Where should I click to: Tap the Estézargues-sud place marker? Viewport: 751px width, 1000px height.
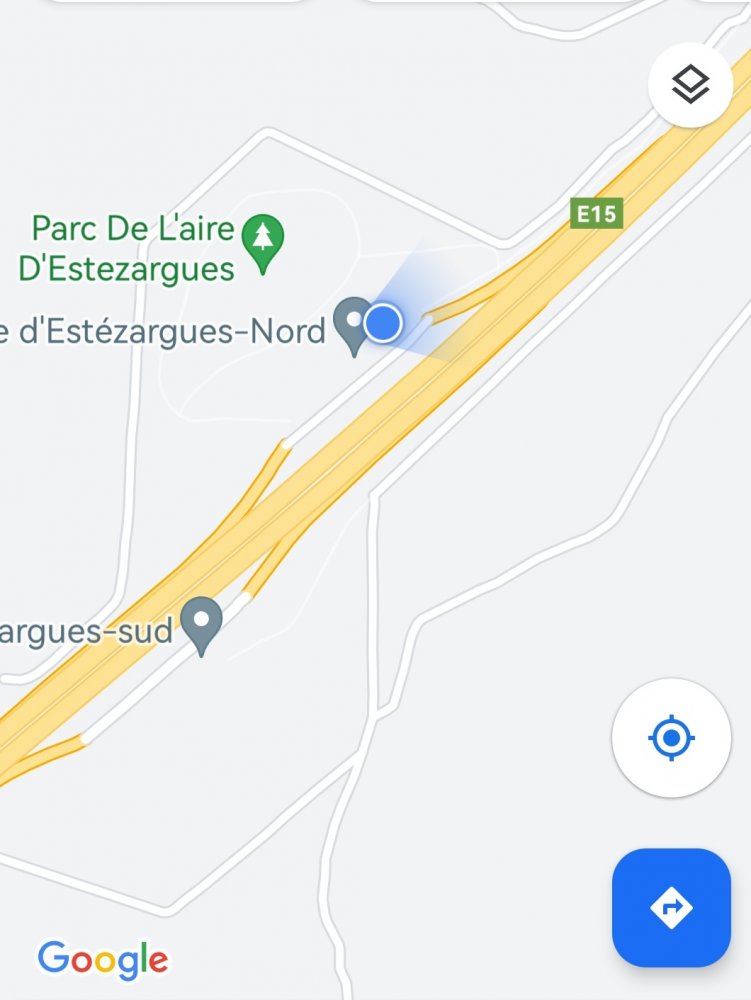[x=203, y=622]
